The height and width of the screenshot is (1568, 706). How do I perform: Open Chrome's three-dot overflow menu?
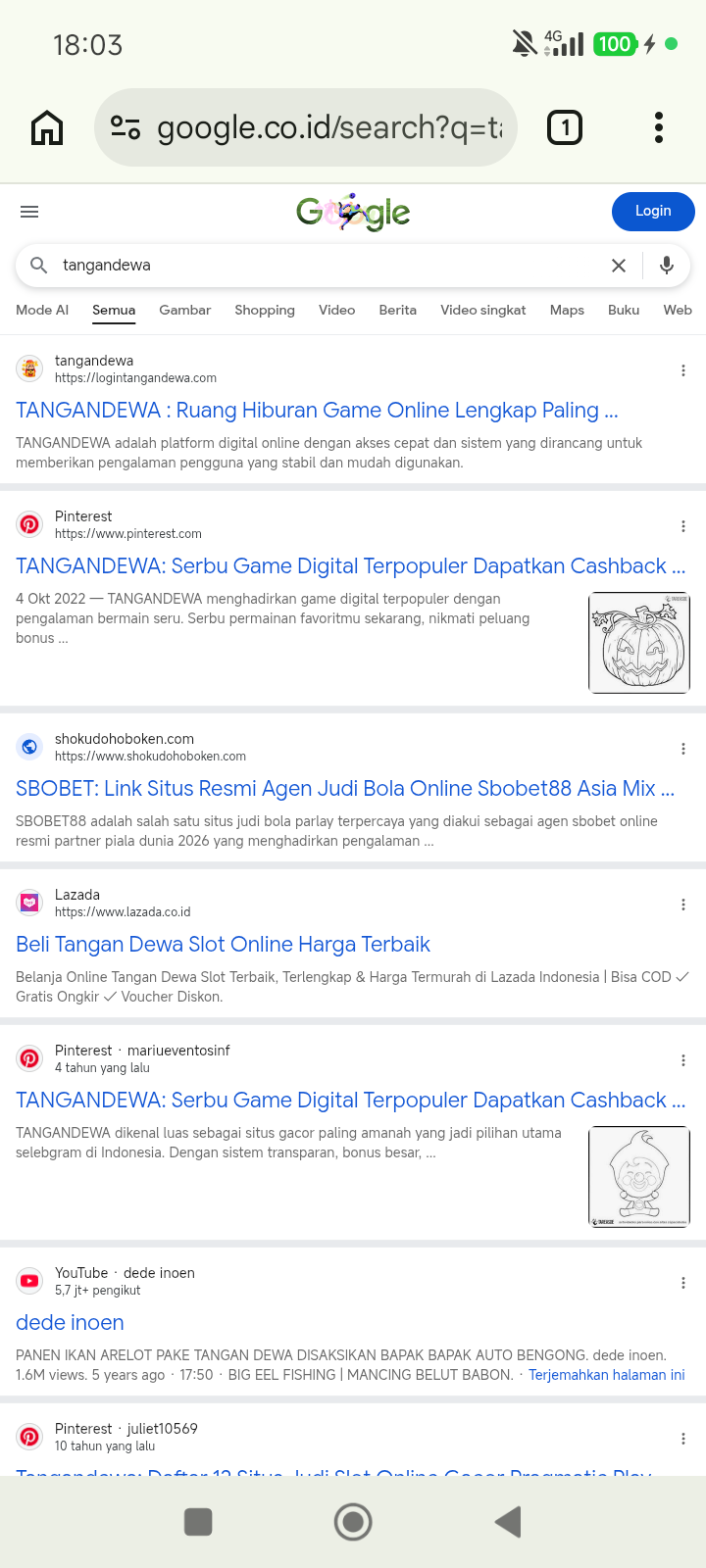(658, 127)
